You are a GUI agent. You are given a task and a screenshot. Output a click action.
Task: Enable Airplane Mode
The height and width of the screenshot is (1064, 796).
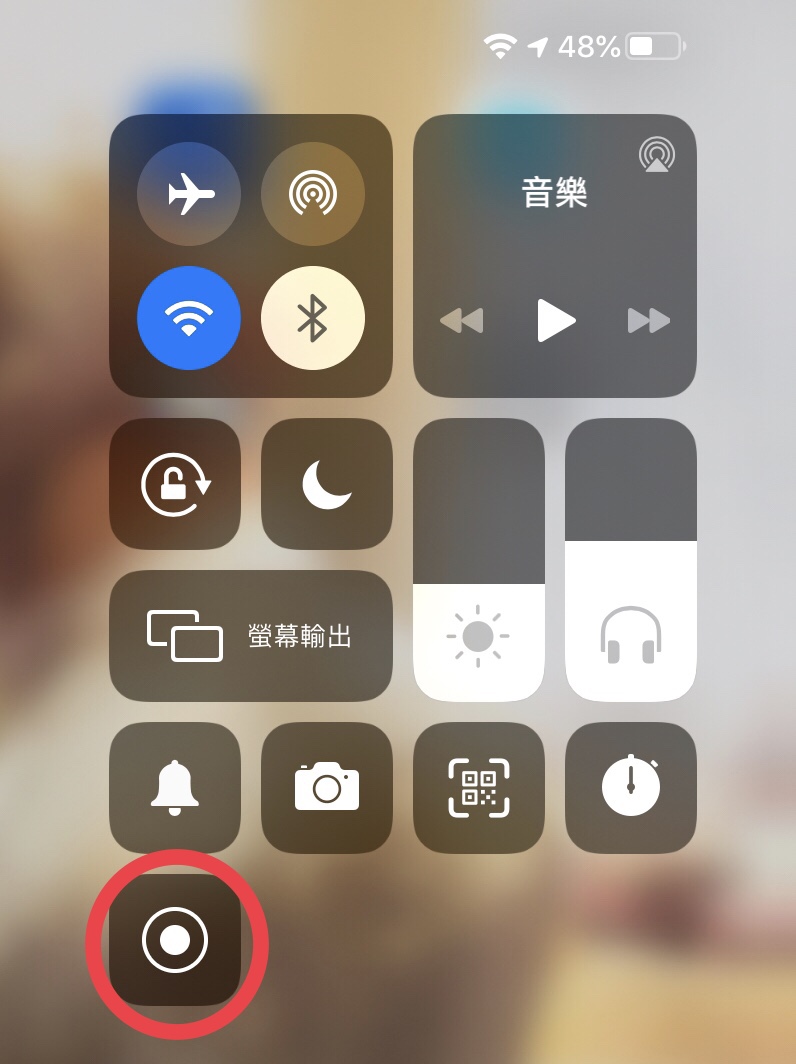pos(189,194)
